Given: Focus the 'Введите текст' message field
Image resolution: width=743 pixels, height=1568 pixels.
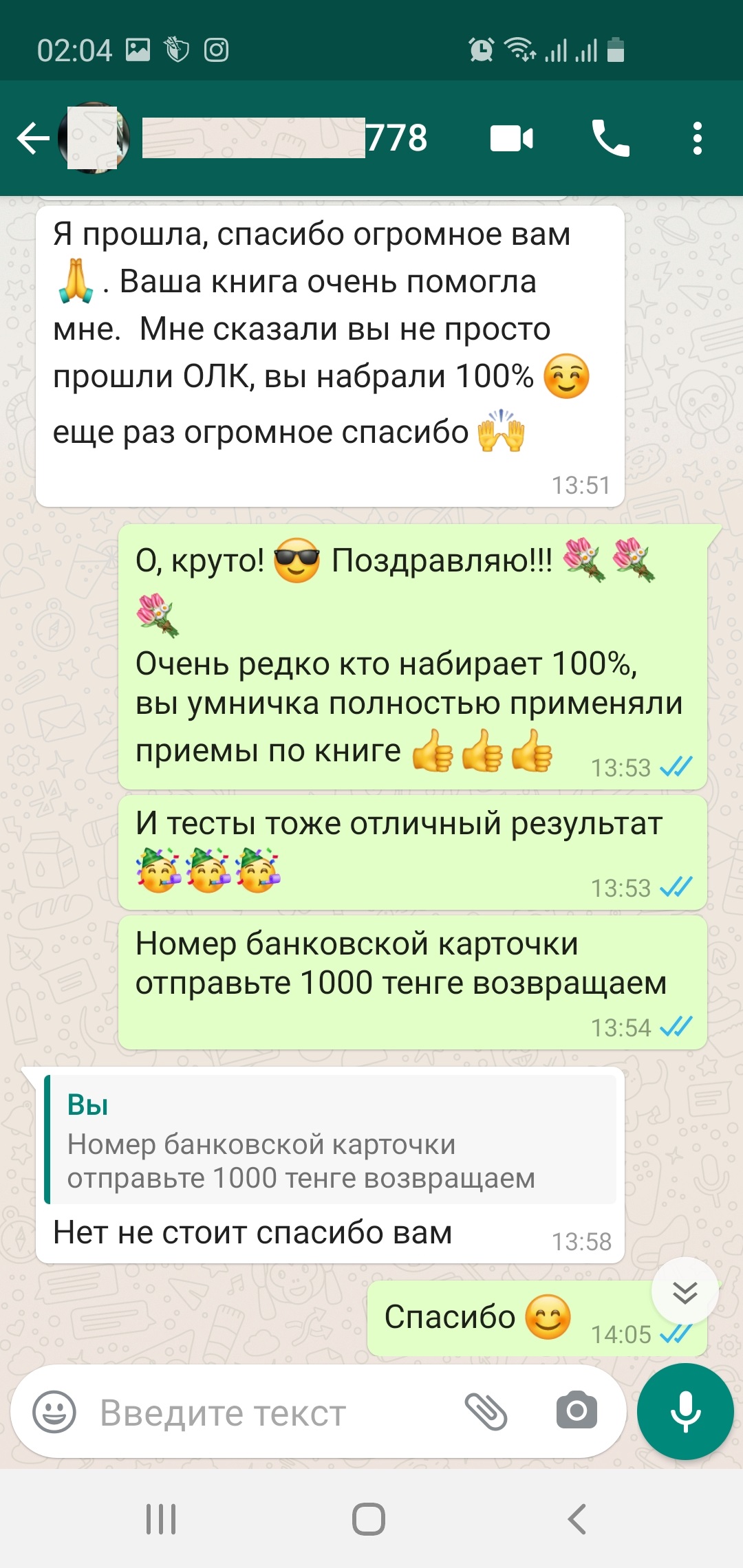Looking at the screenshot, I should point(275,1413).
